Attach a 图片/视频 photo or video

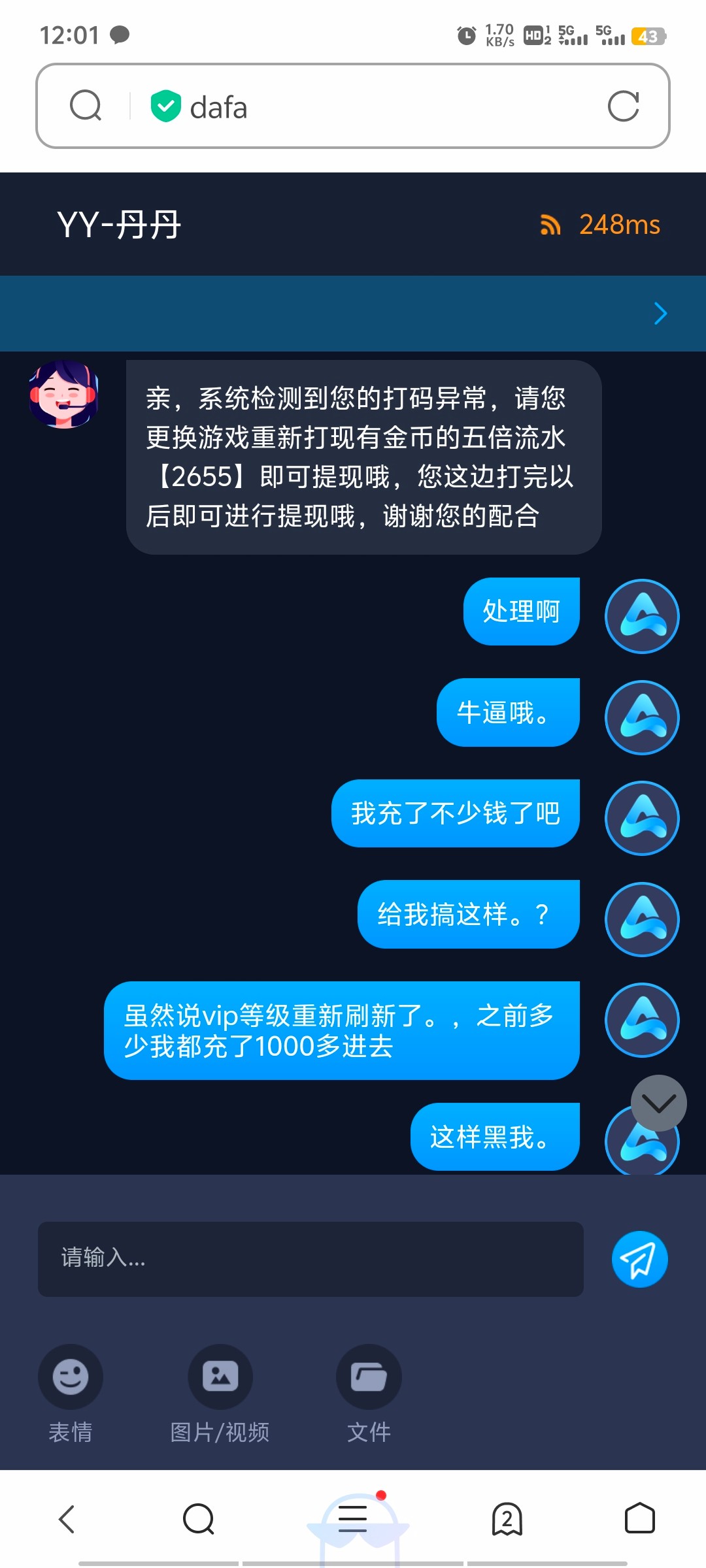point(220,1377)
